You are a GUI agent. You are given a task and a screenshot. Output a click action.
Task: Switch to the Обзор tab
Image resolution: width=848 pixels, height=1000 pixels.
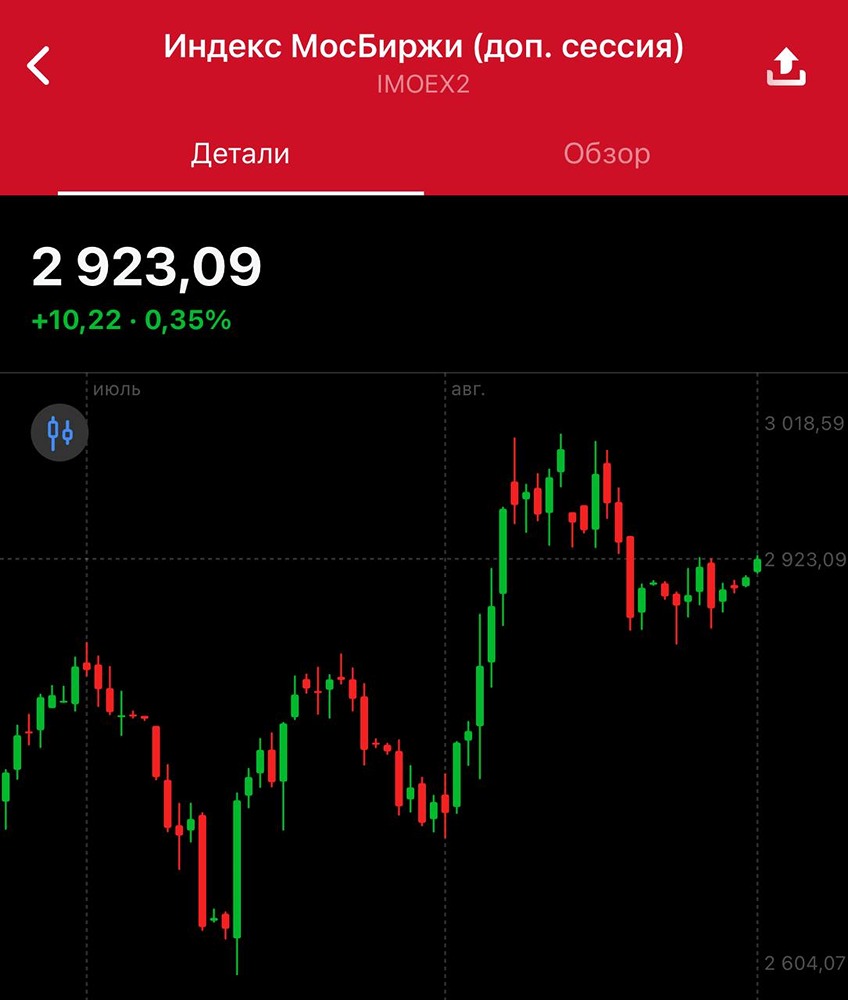[x=607, y=154]
